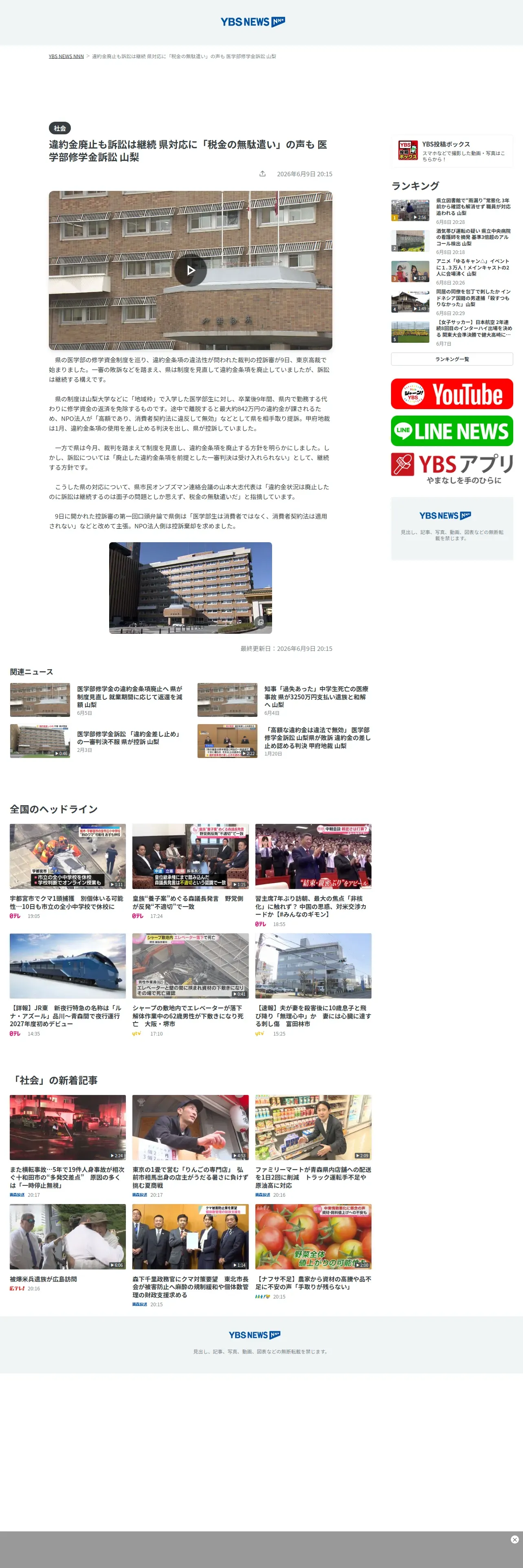The width and height of the screenshot is (523, 1568).
Task: Open the 社会 category tag
Action: click(x=59, y=128)
